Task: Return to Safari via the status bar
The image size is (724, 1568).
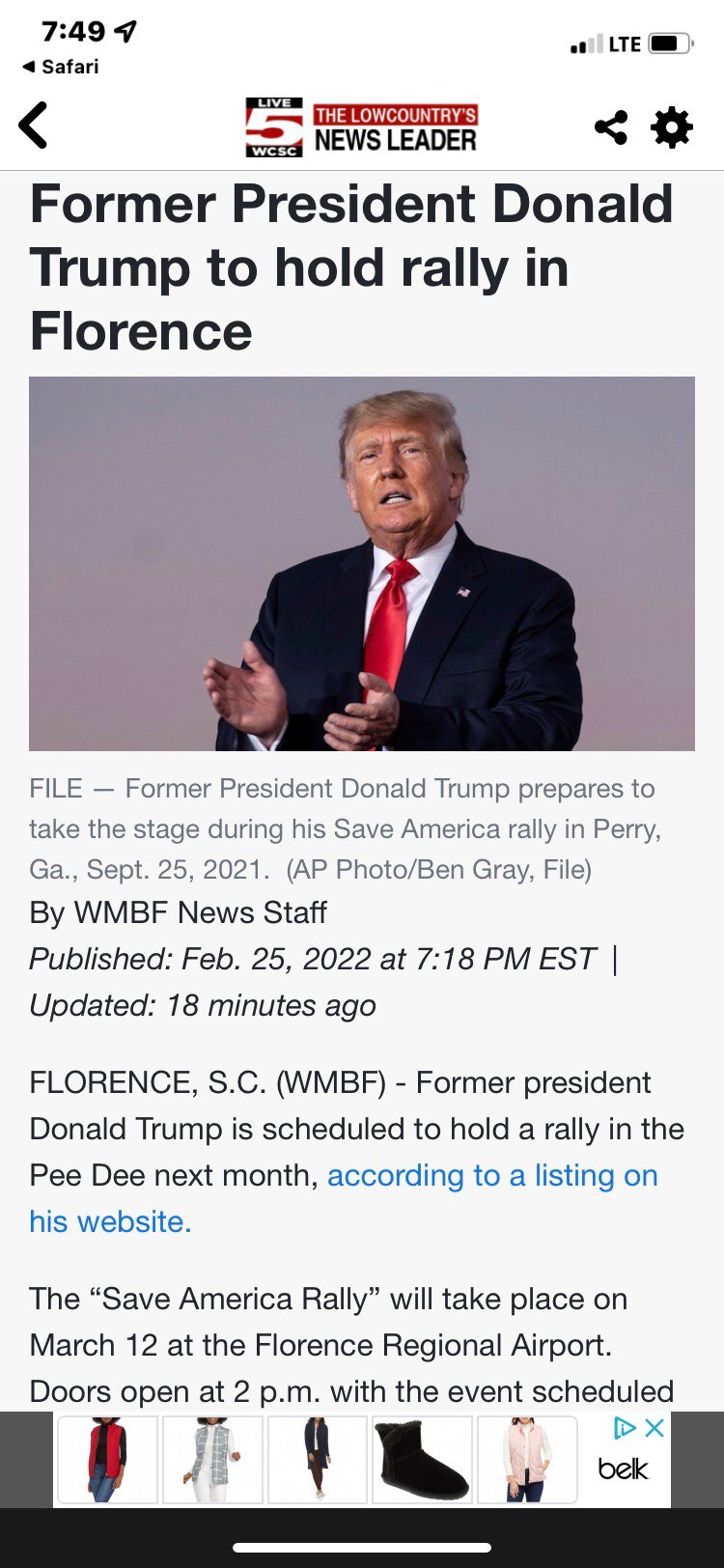Action: click(60, 67)
